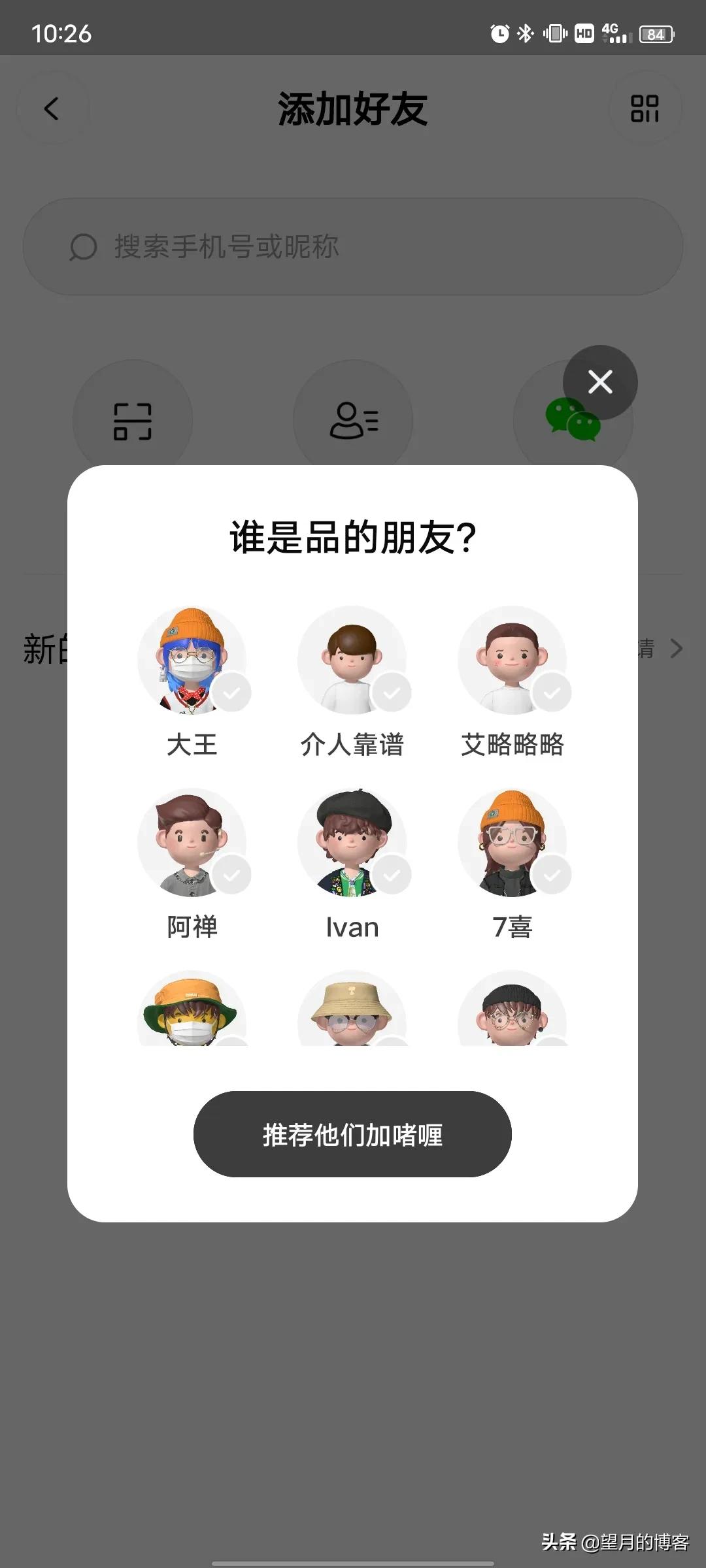Close the friend recommendation dialog
This screenshot has width=706, height=1568.
click(x=600, y=382)
